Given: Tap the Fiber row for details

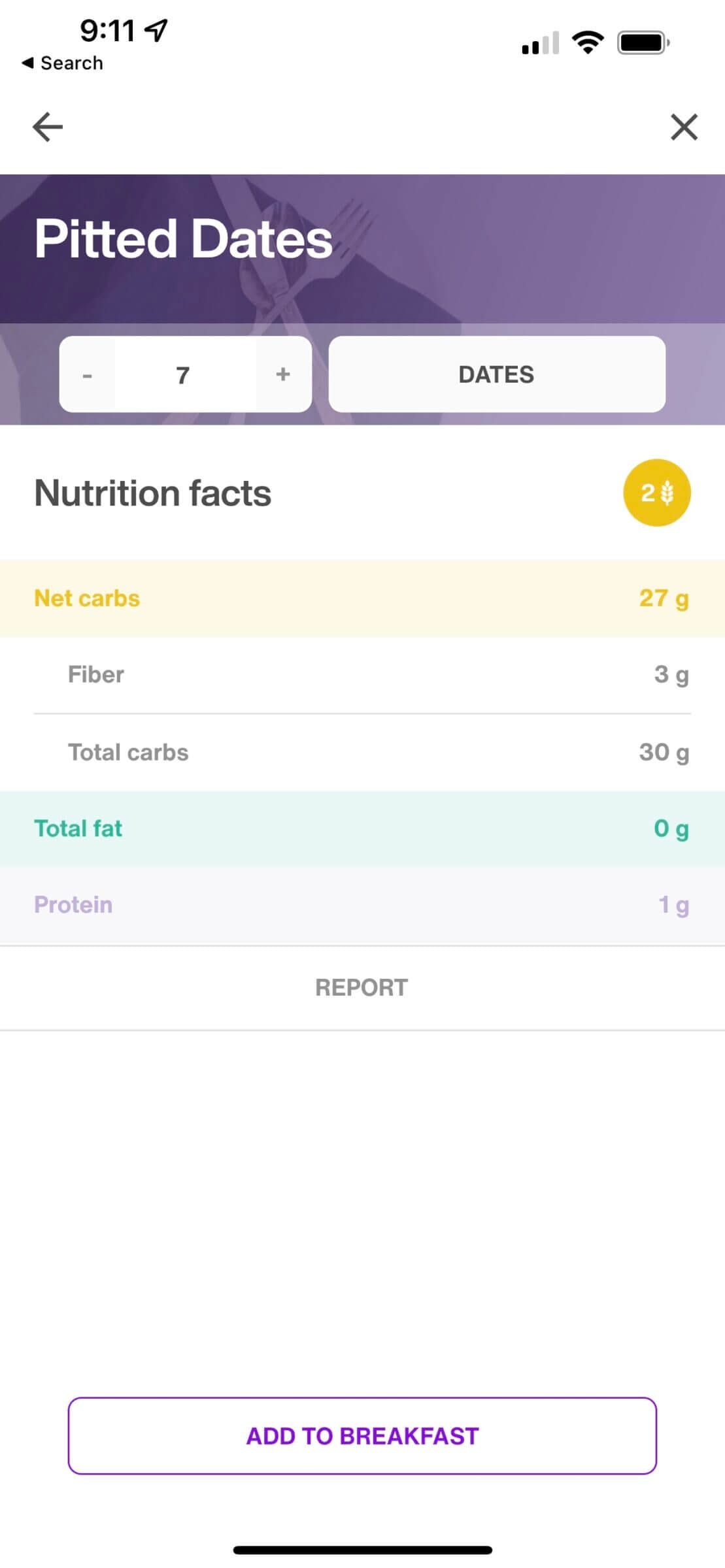Looking at the screenshot, I should pos(362,674).
